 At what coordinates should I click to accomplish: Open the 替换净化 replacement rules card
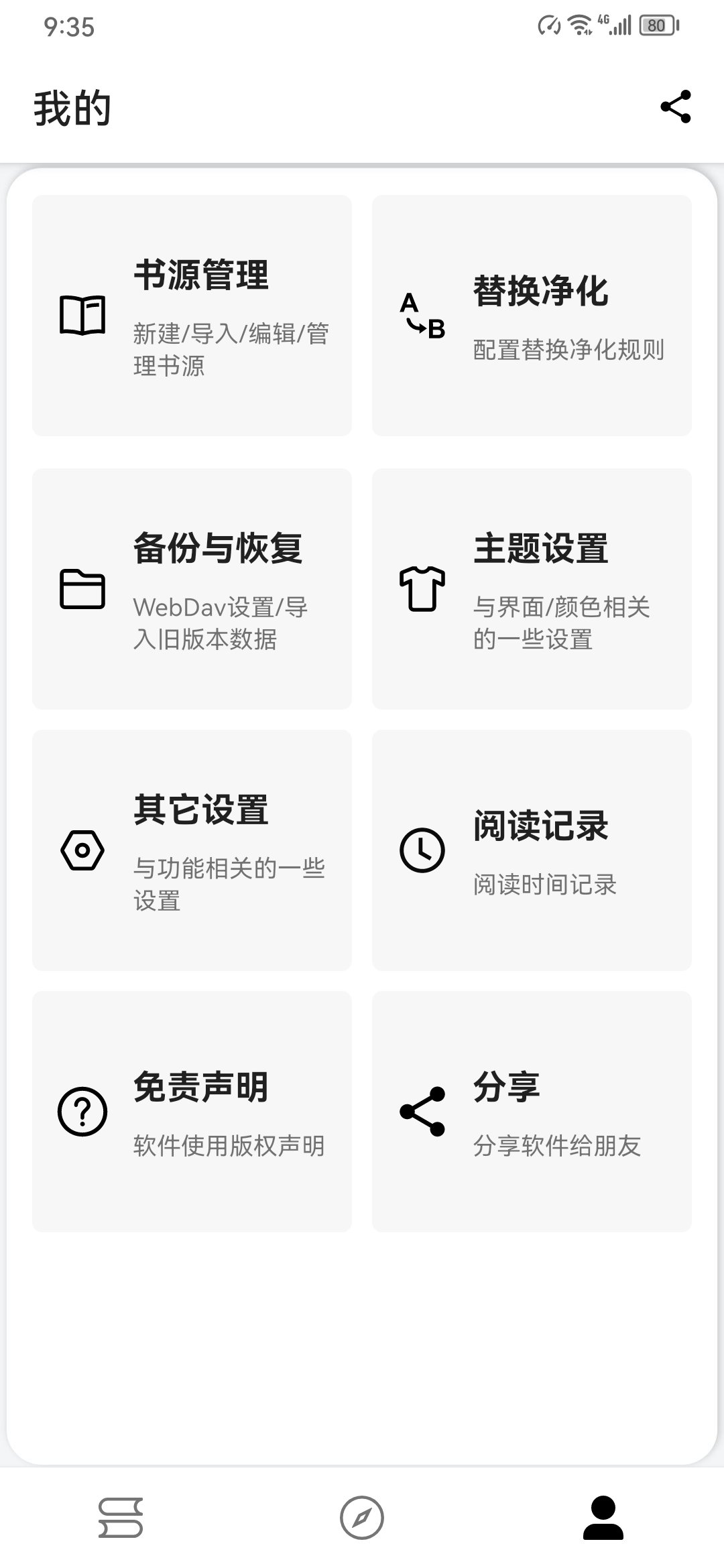pos(532,316)
